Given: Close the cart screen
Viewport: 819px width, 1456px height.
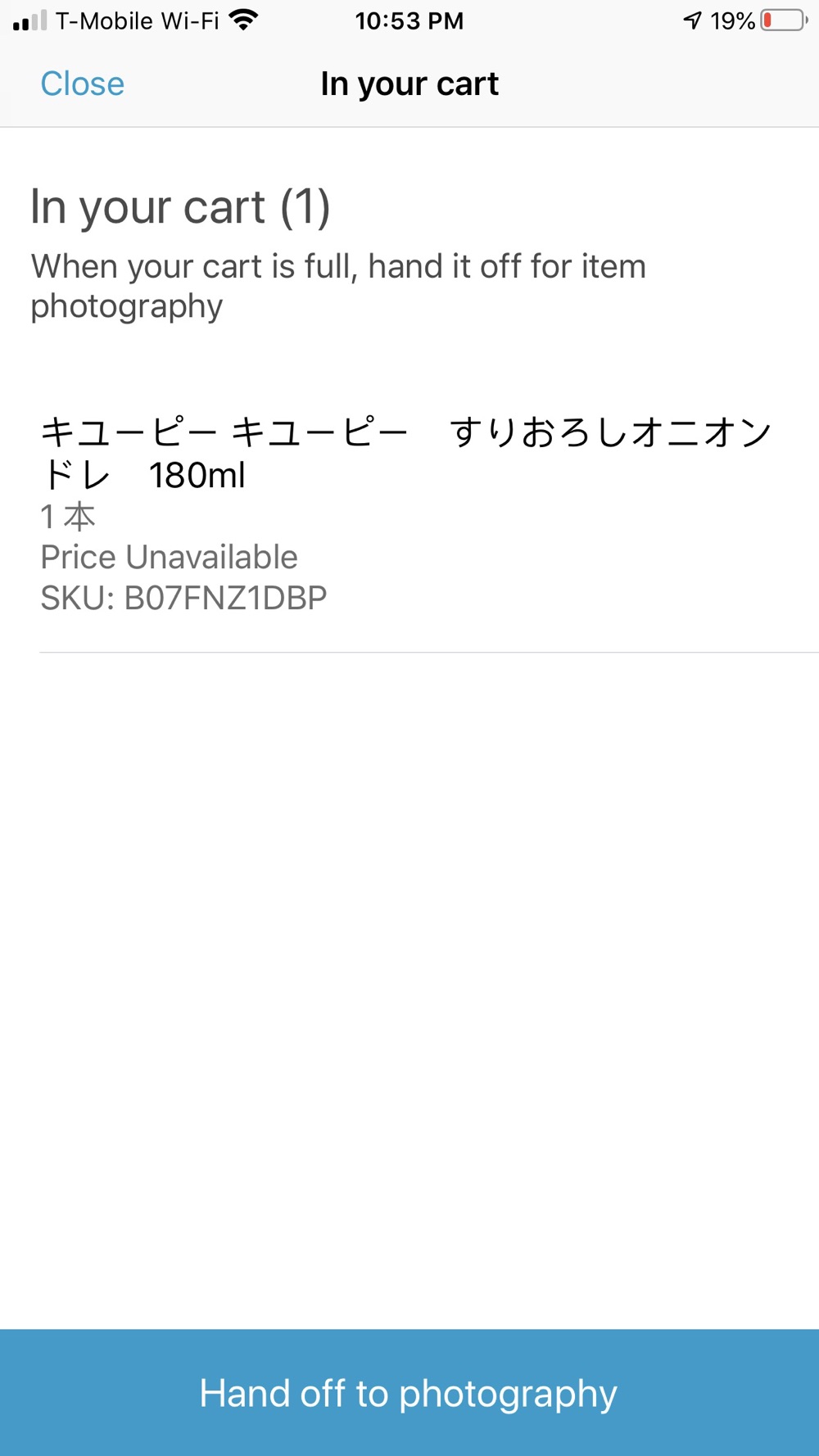Looking at the screenshot, I should coord(83,84).
